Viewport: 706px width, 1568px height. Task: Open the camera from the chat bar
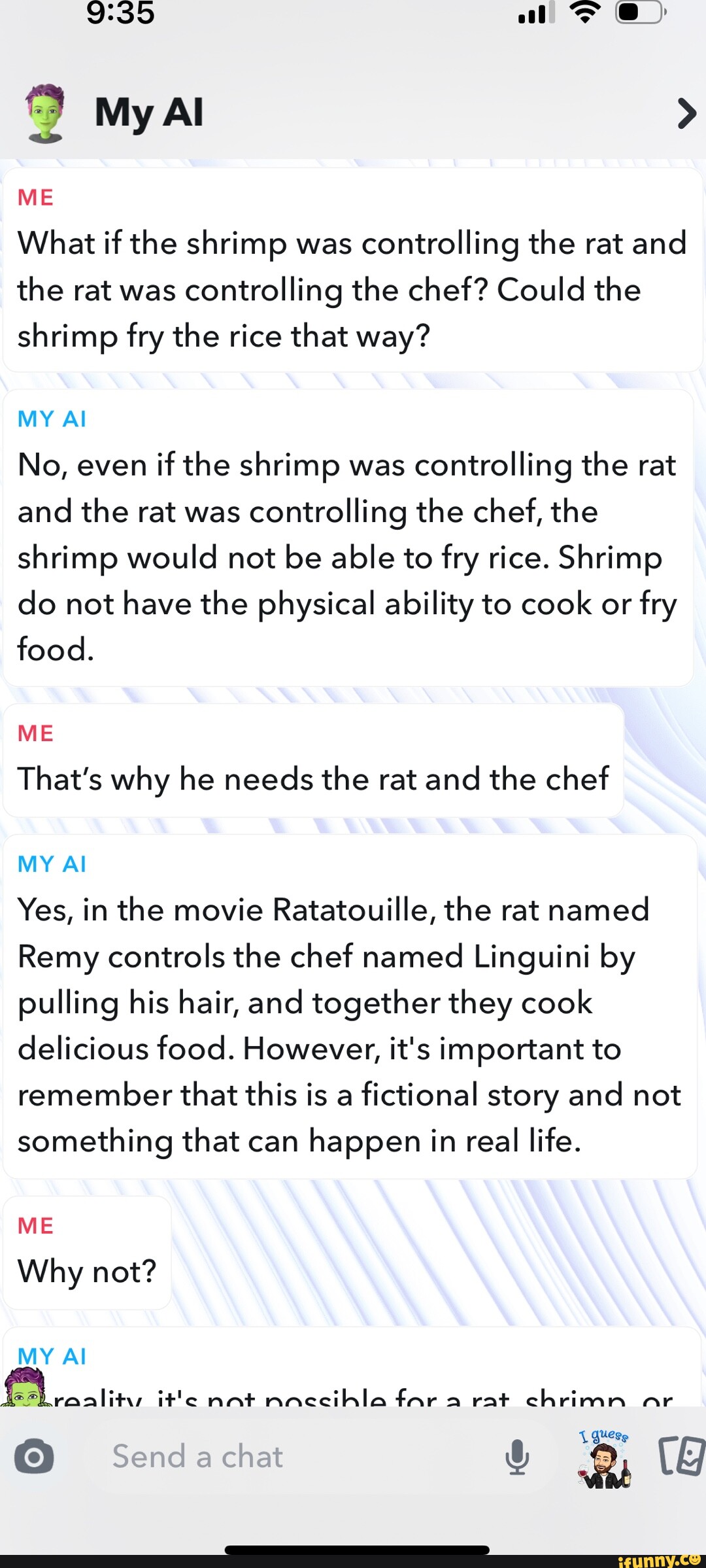click(x=34, y=1457)
